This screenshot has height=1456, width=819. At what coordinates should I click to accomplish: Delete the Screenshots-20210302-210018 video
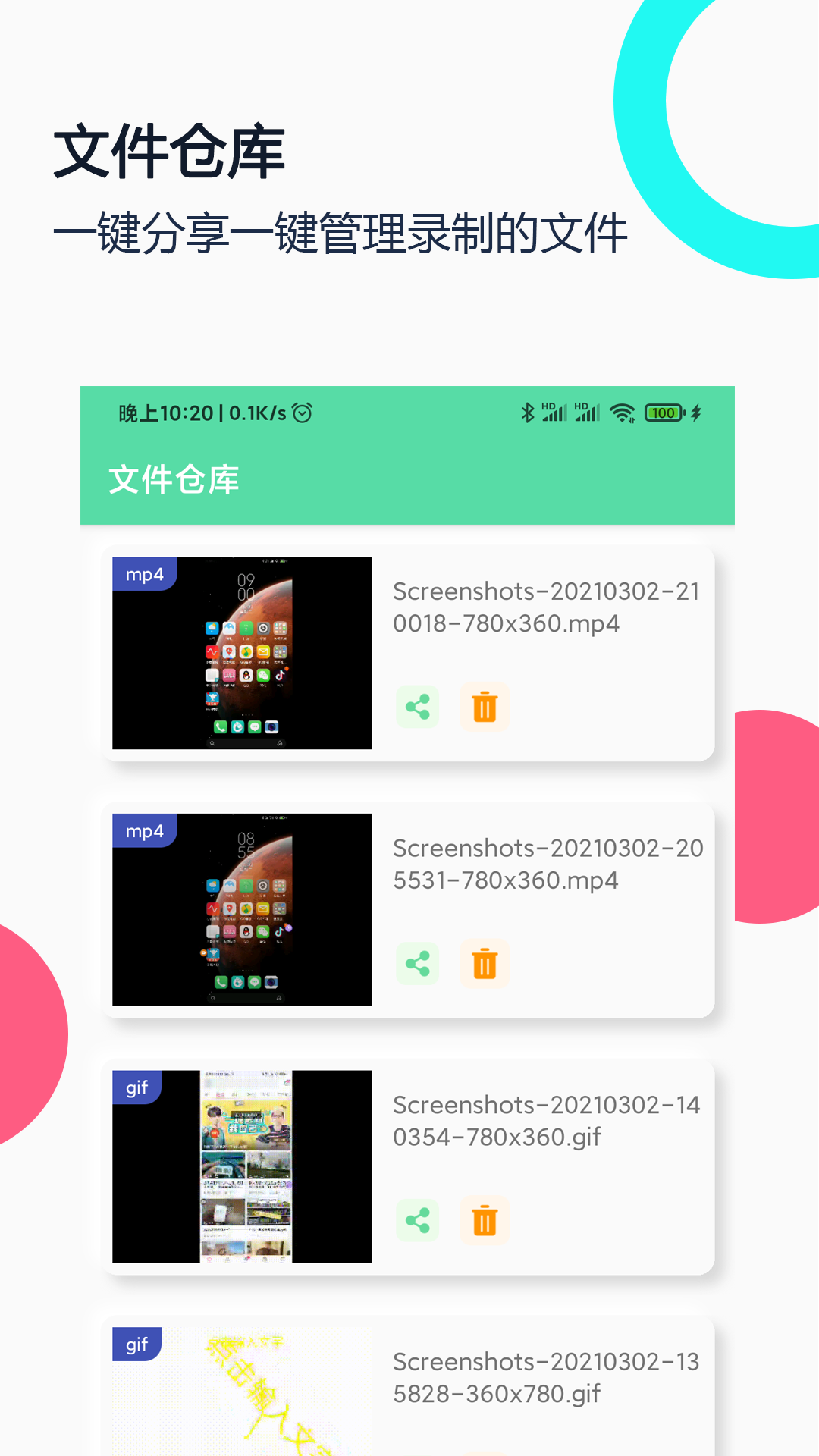coord(485,707)
